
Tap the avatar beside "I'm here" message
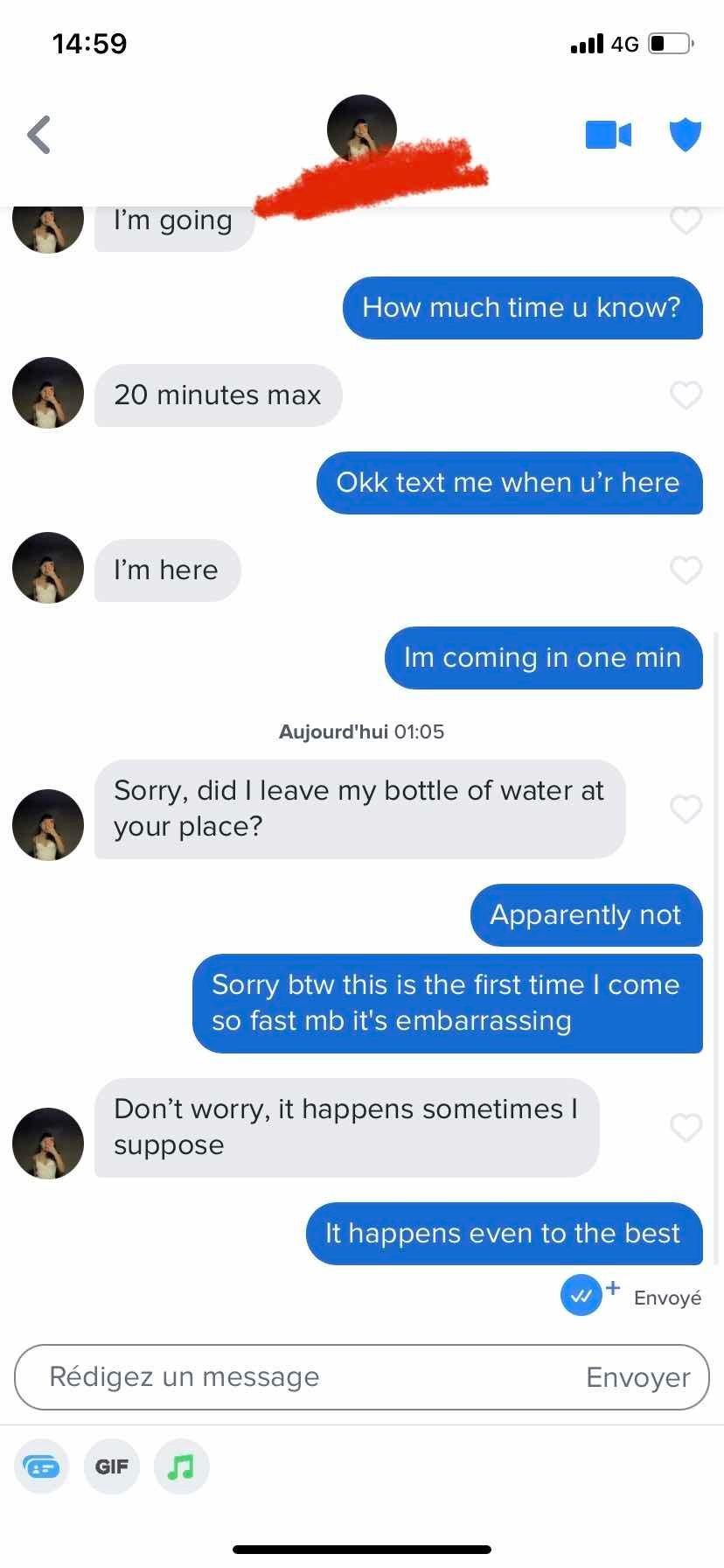click(48, 568)
